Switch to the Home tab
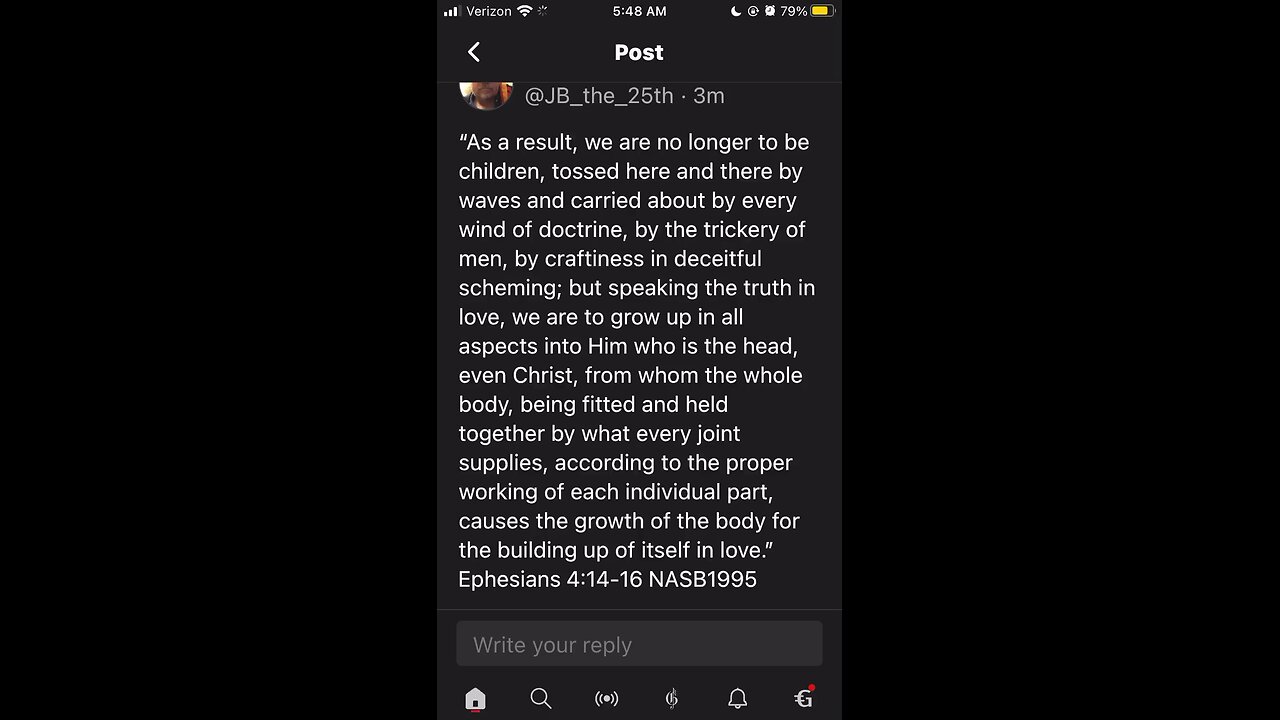The width and height of the screenshot is (1280, 720). click(475, 699)
